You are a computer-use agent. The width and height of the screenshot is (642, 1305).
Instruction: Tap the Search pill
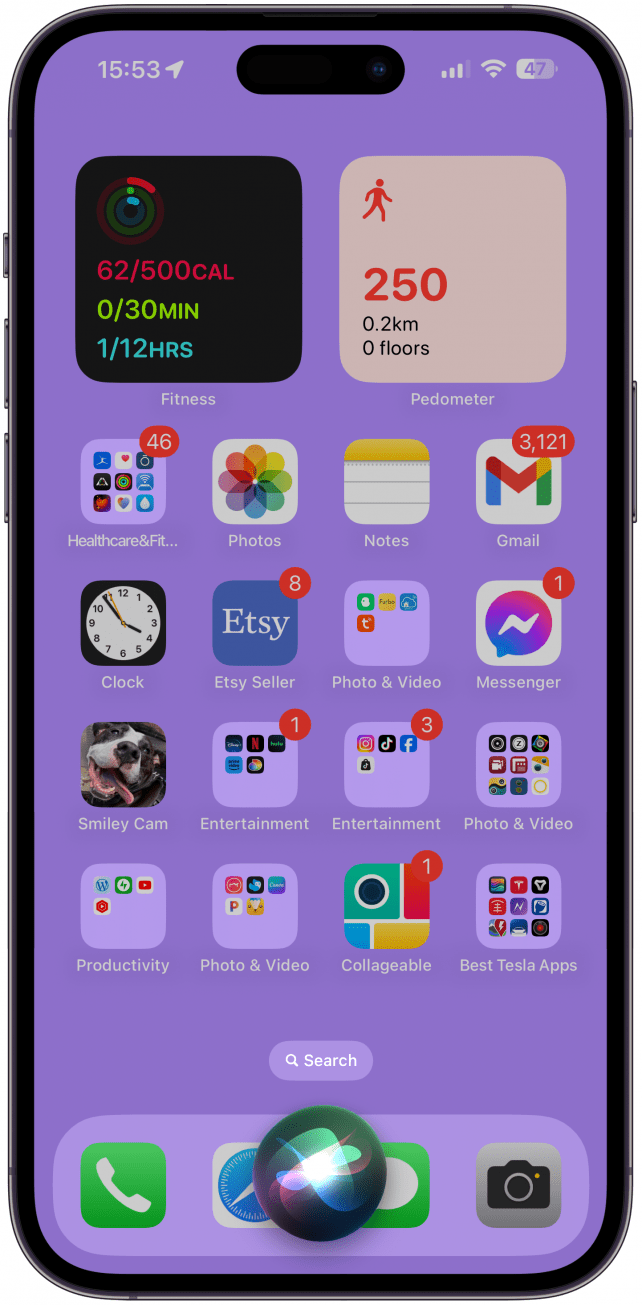320,1060
